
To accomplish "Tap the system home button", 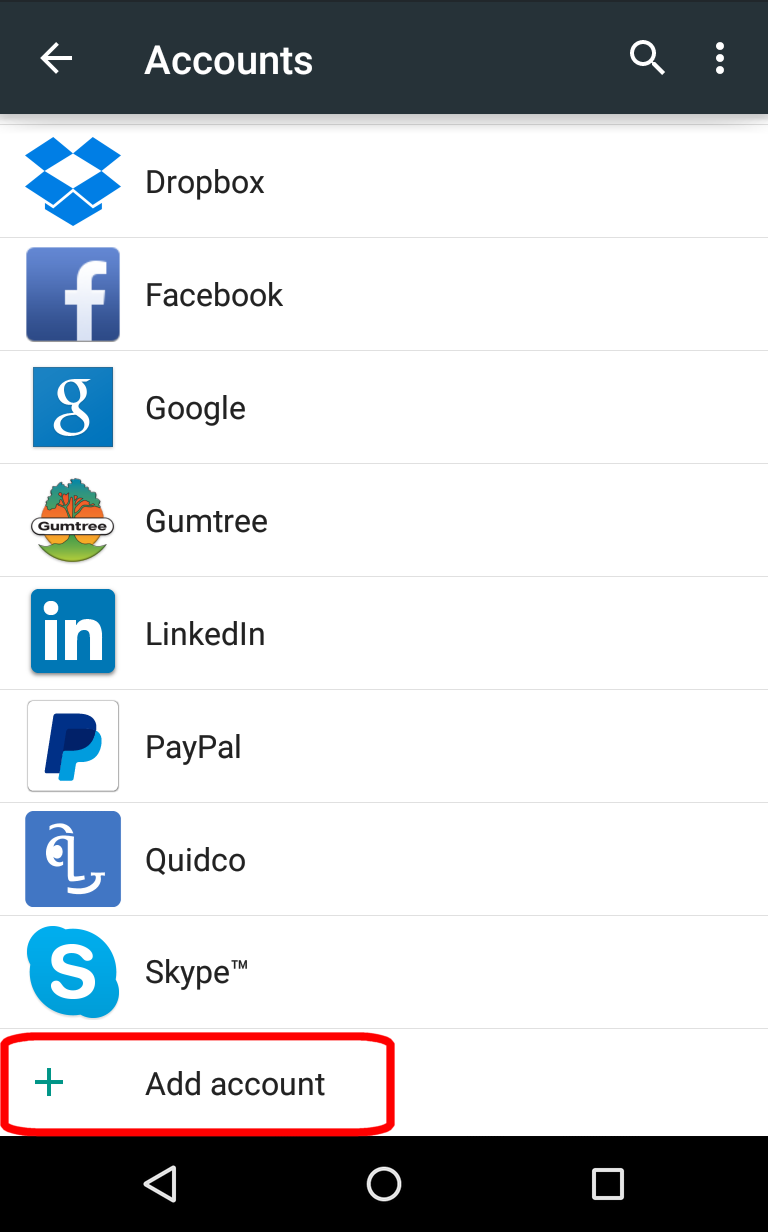I will 384,1184.
